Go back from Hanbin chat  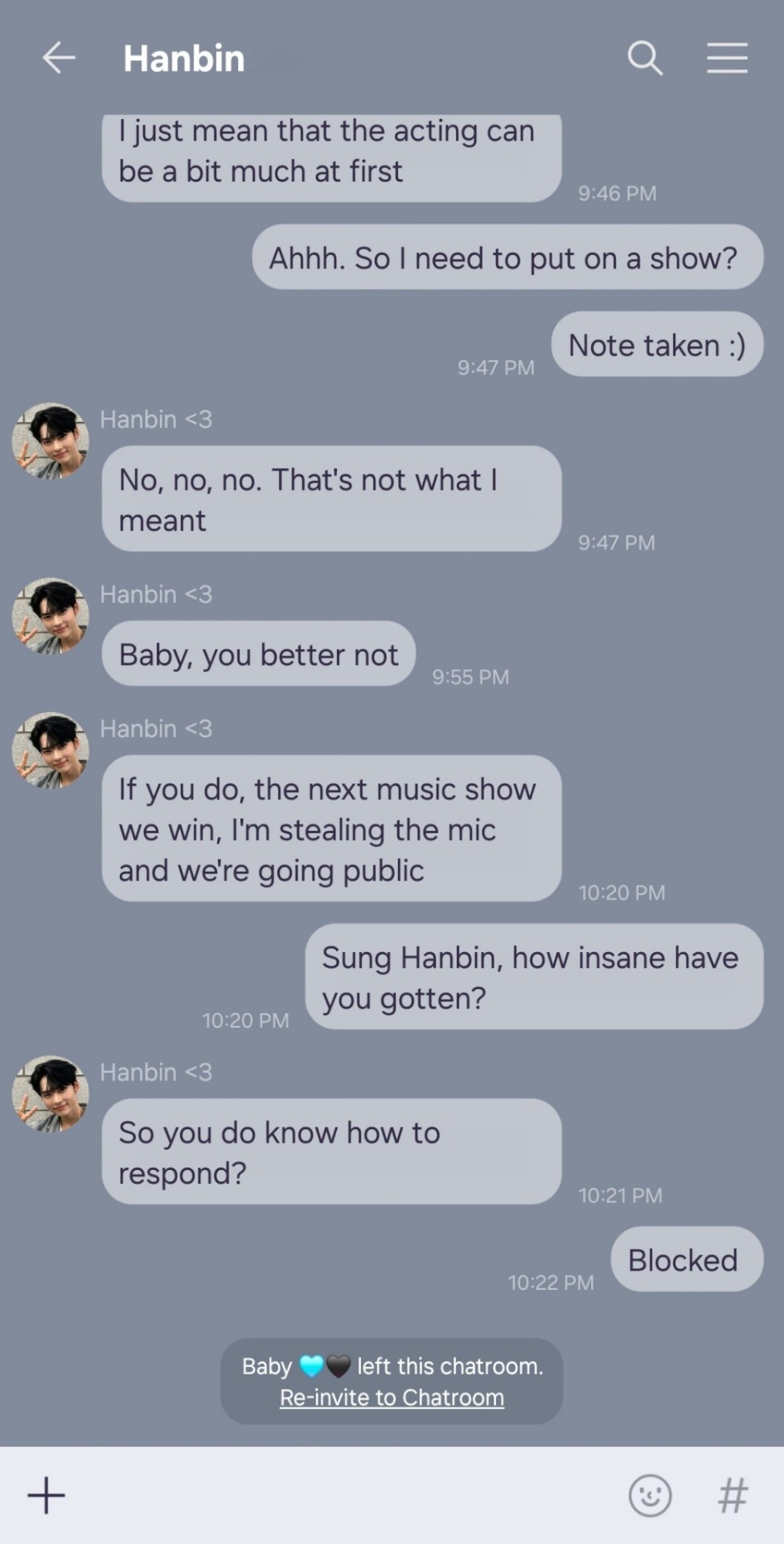(58, 59)
